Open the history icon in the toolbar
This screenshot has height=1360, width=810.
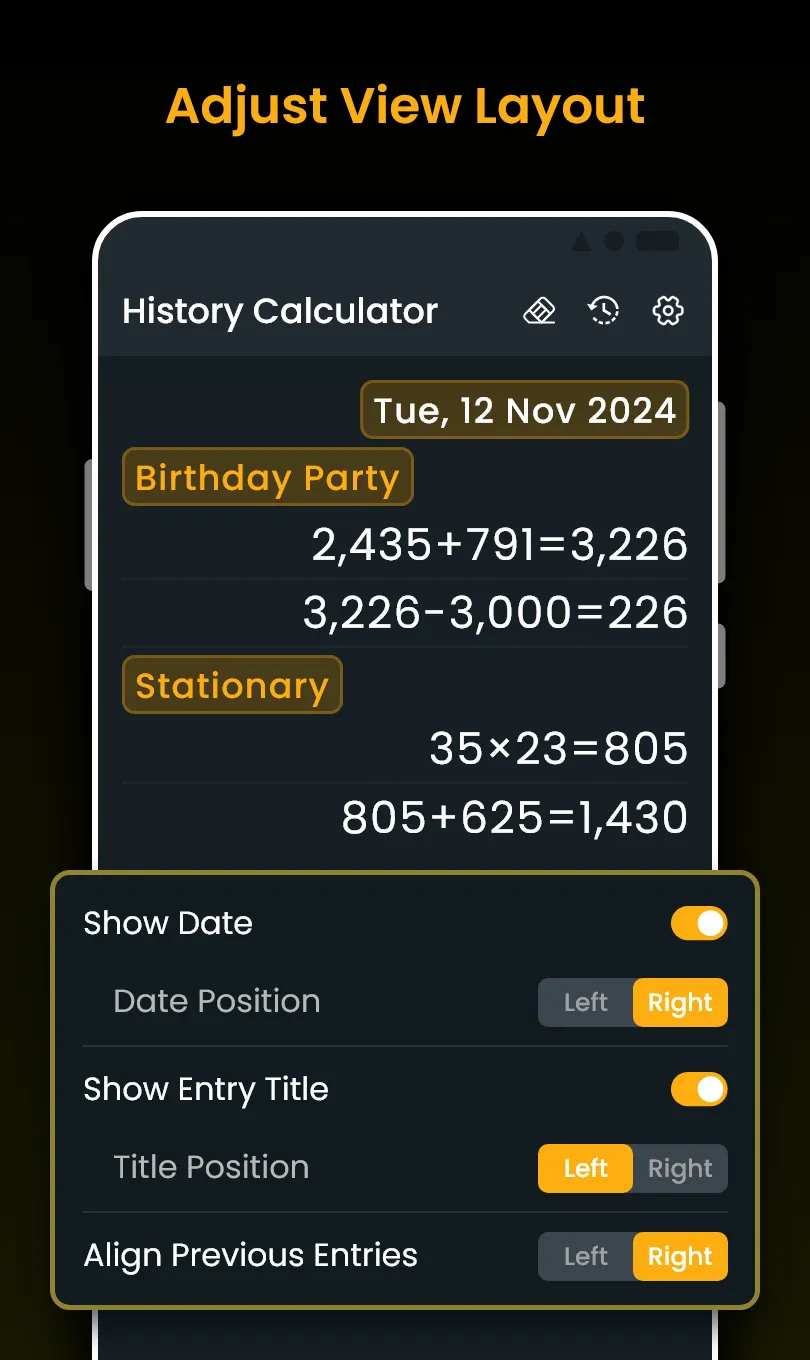click(x=603, y=311)
